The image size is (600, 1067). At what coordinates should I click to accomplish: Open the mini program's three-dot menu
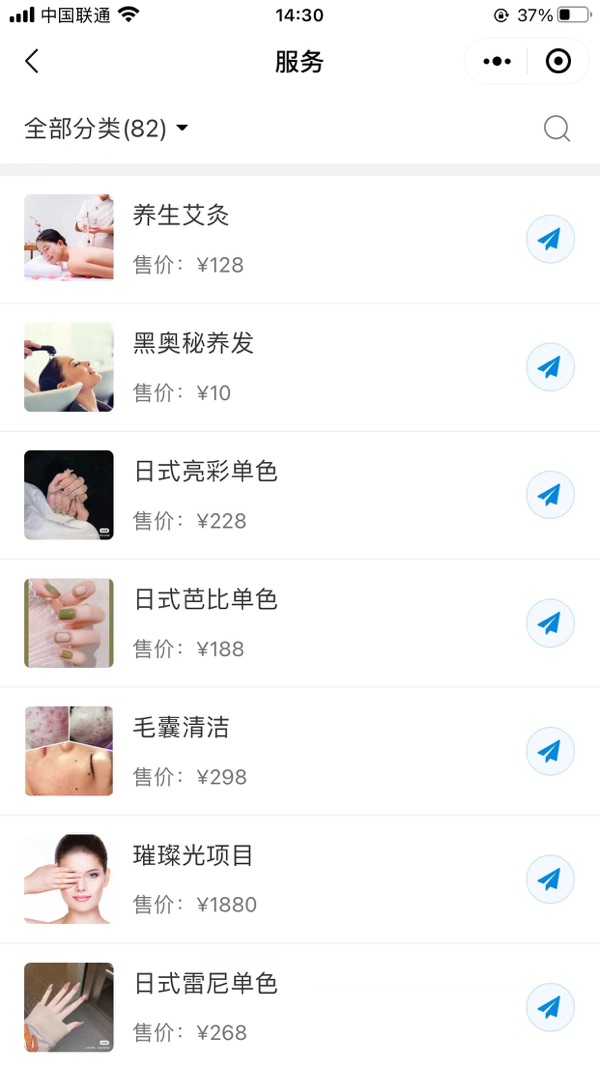tap(497, 62)
